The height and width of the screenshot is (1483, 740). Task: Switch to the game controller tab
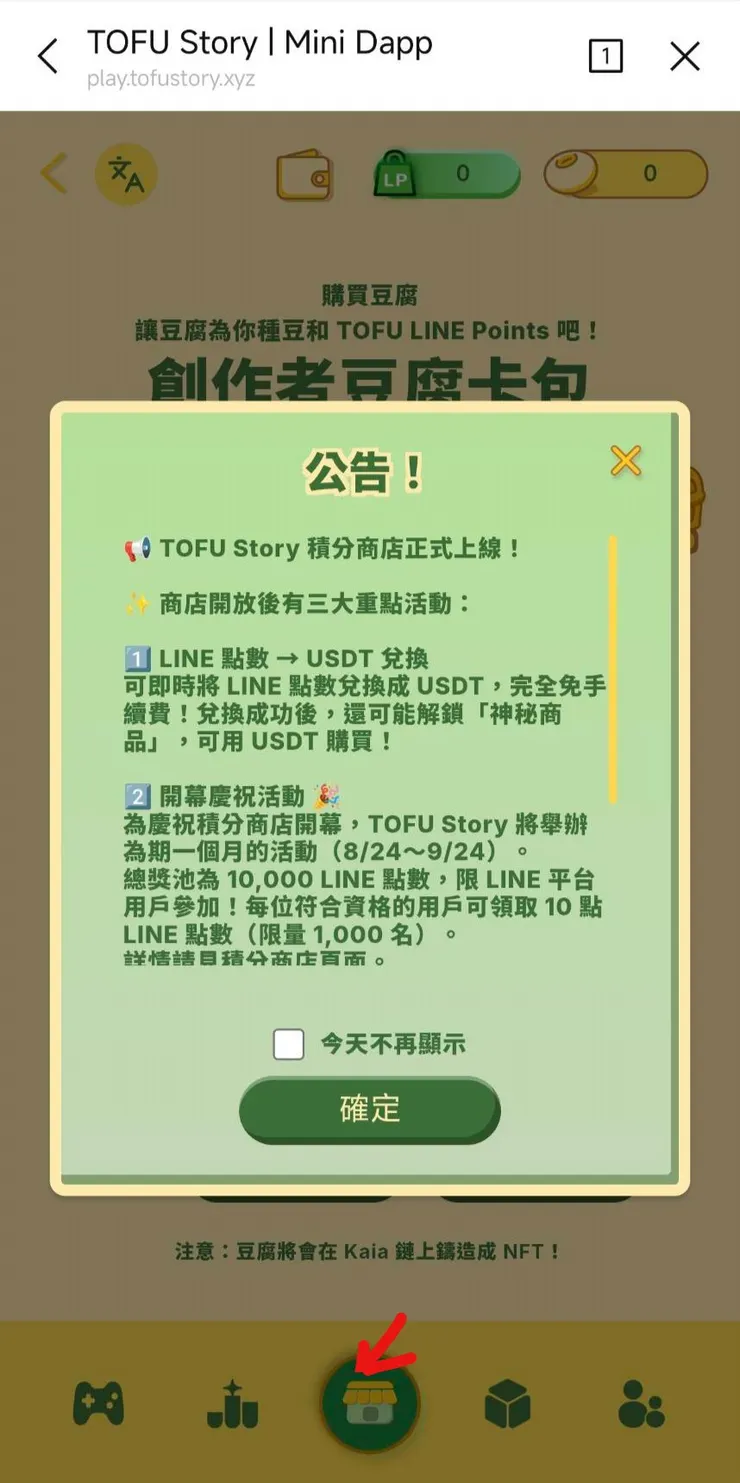point(99,1404)
